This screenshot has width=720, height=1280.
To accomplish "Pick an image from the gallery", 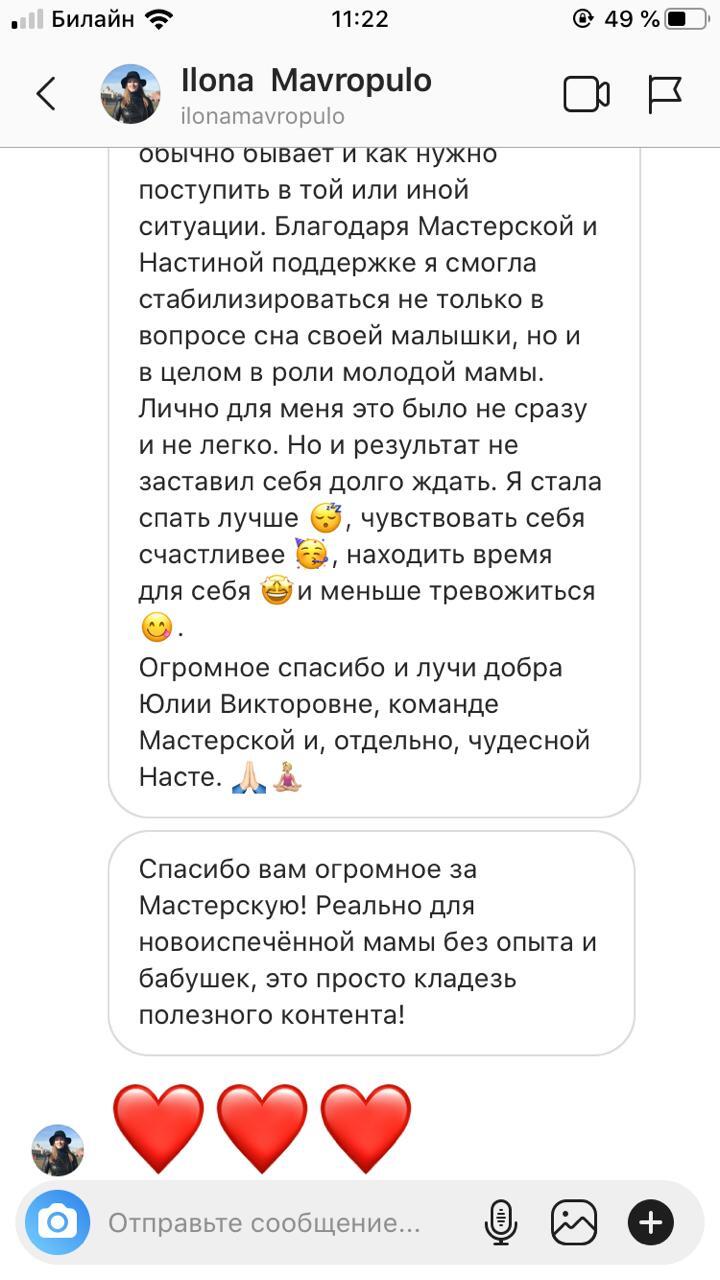I will click(574, 1222).
